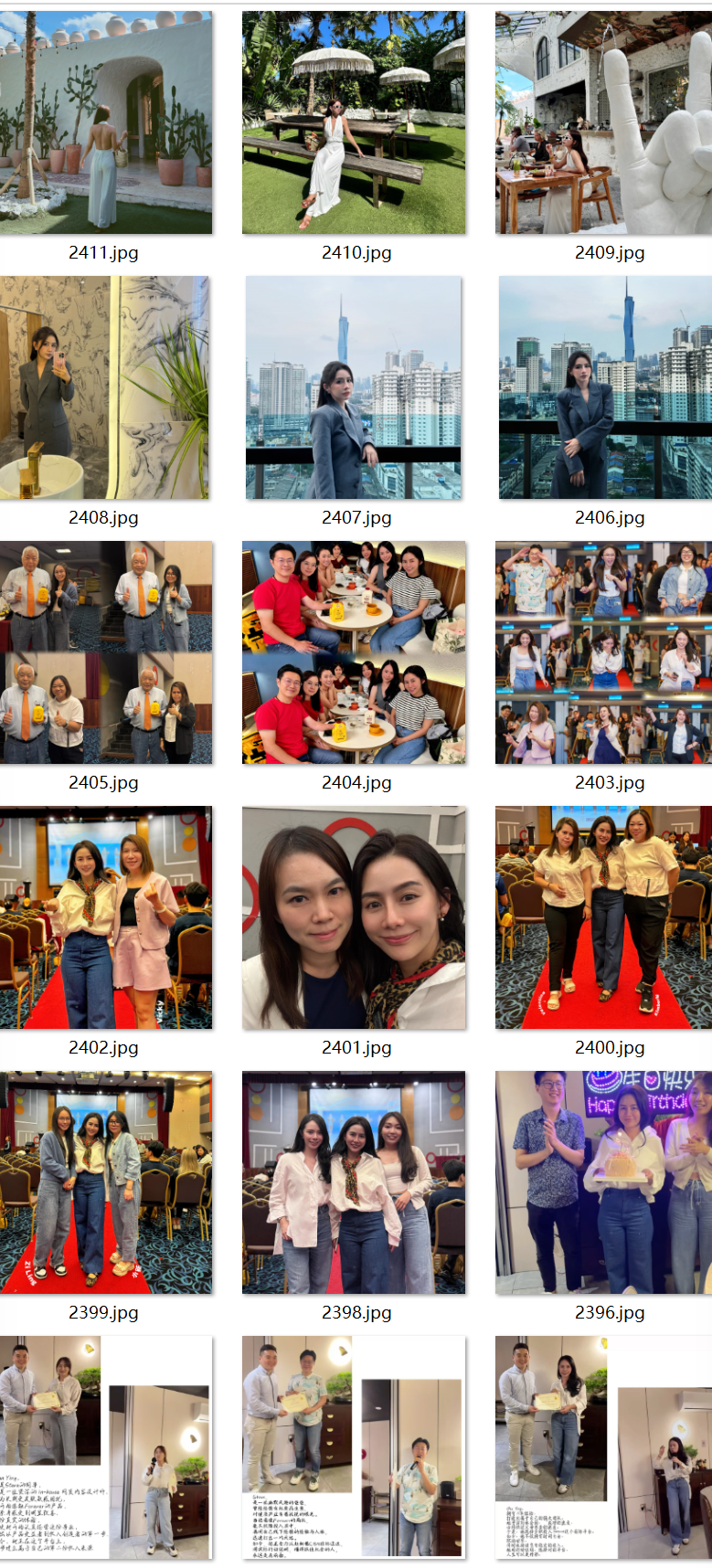Select image 2403.jpg

click(604, 652)
